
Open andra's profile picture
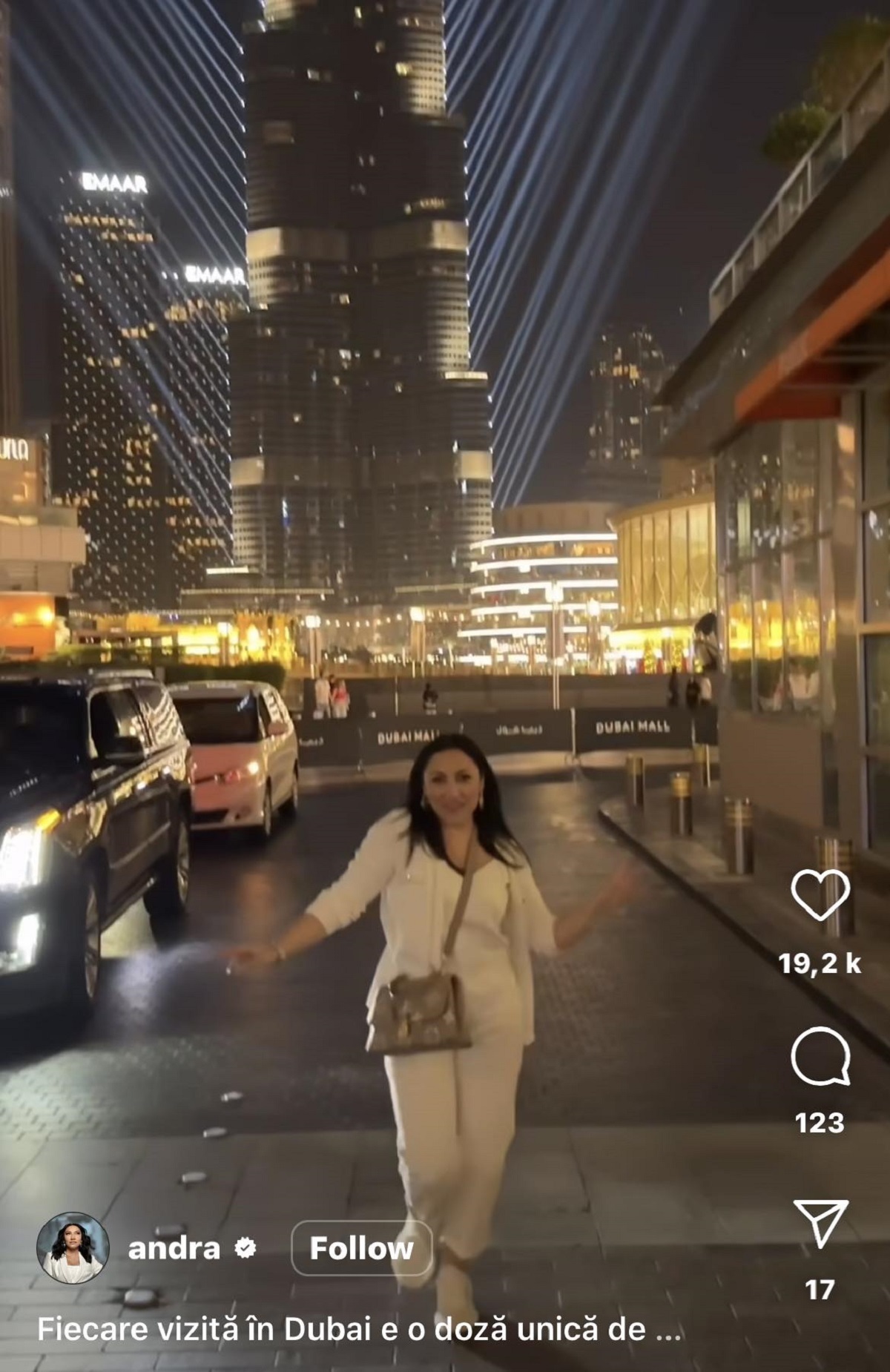pos(73,1248)
